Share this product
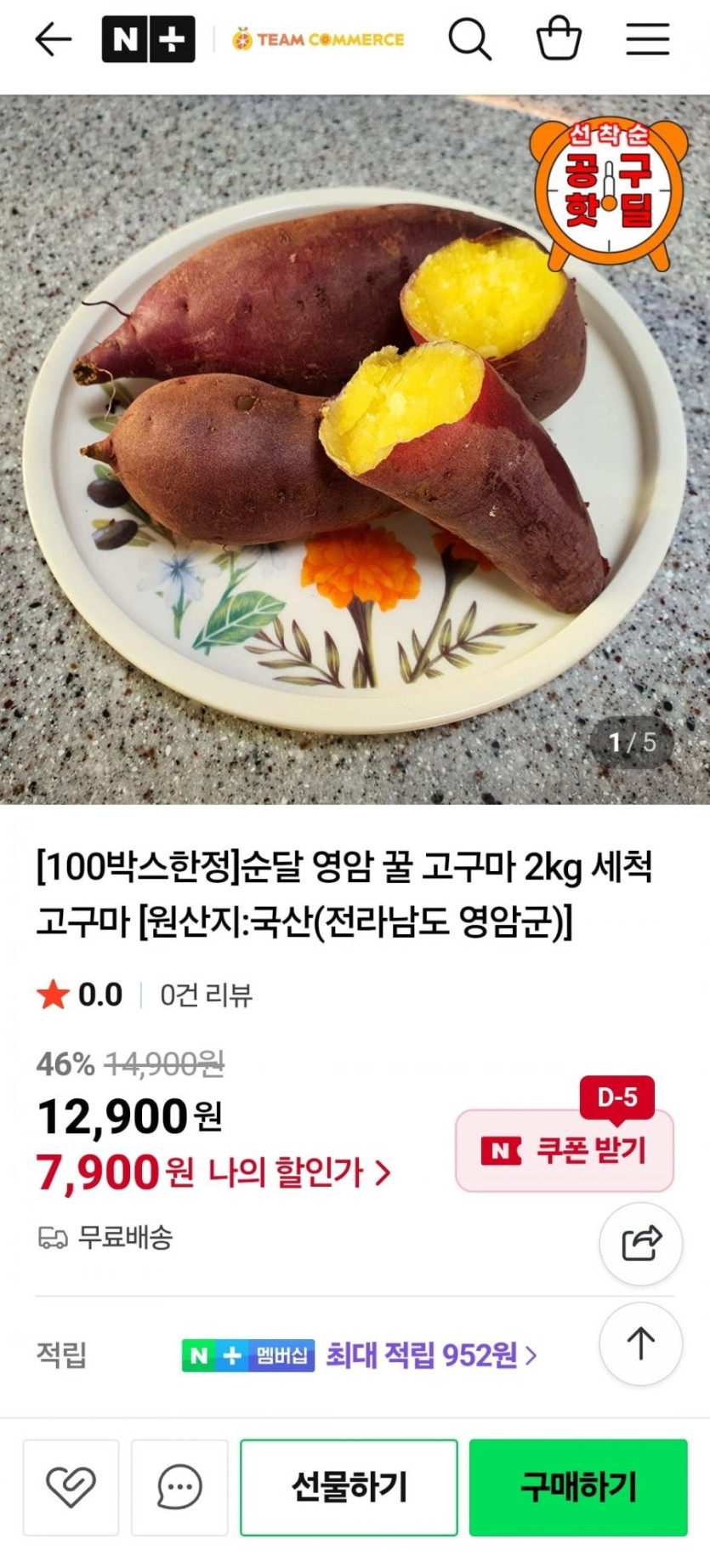Viewport: 710px width, 1568px height. 641,1243
